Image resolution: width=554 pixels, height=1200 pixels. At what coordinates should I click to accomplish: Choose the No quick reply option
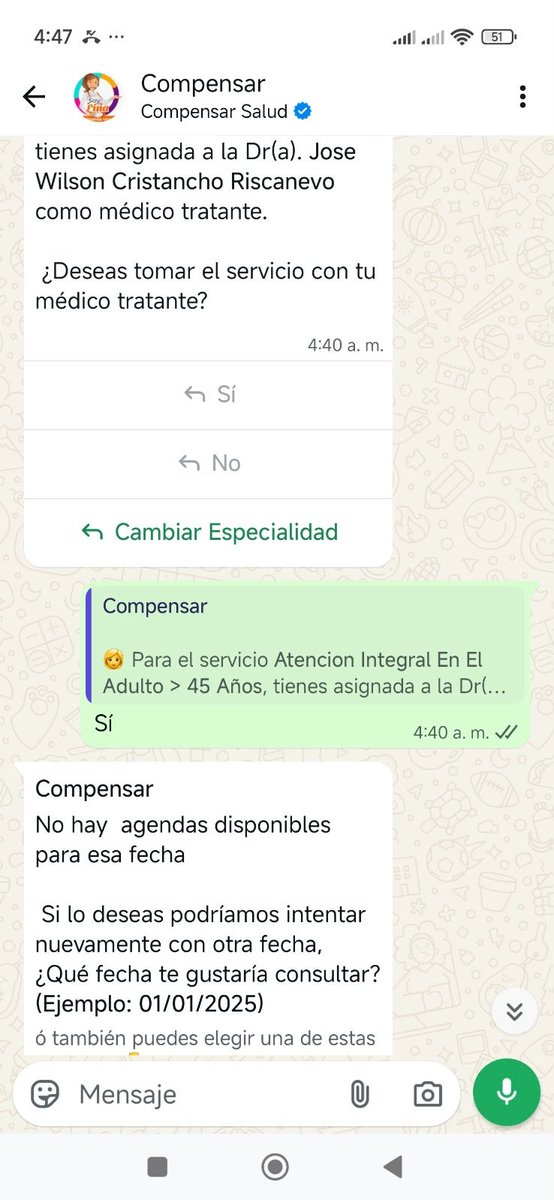(x=209, y=463)
